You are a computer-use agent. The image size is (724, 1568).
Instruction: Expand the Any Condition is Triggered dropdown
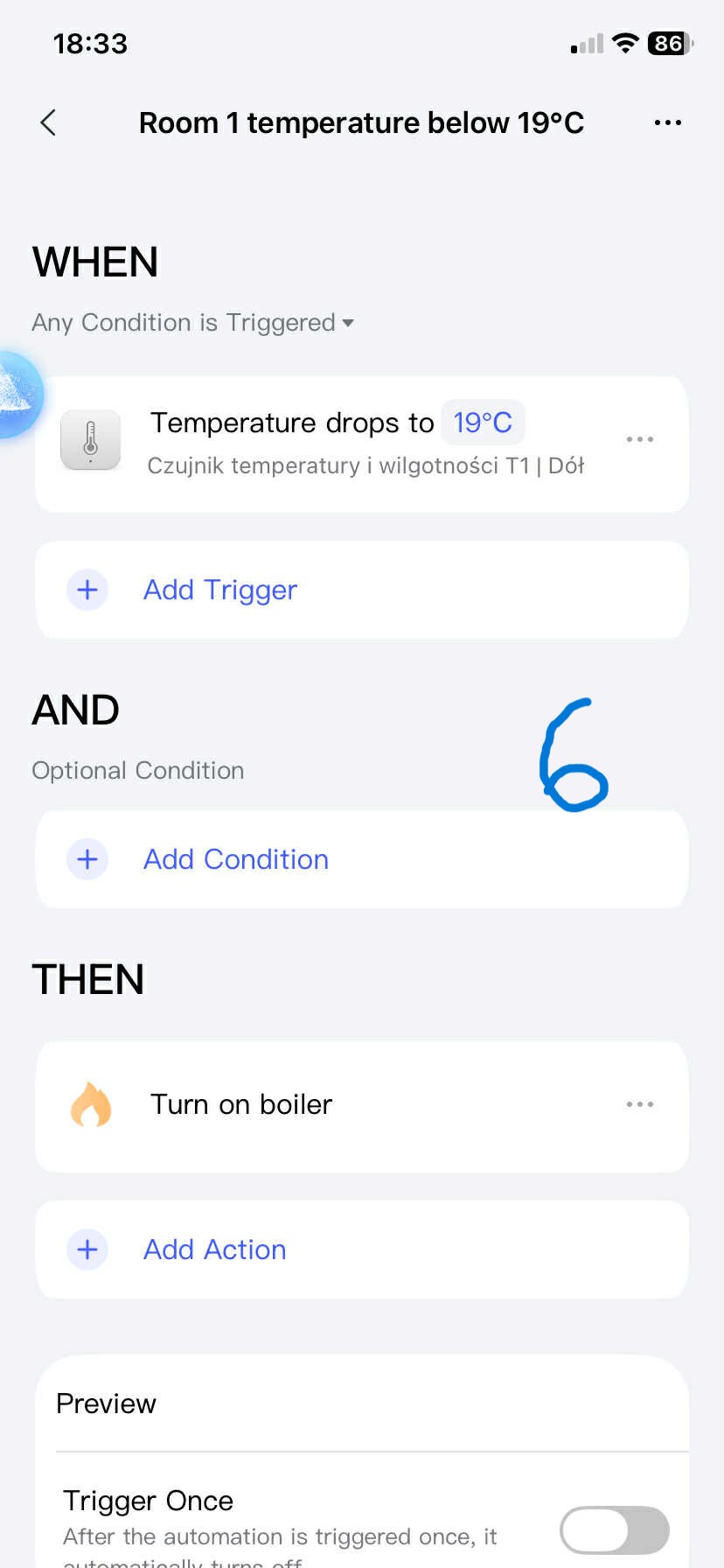coord(193,323)
